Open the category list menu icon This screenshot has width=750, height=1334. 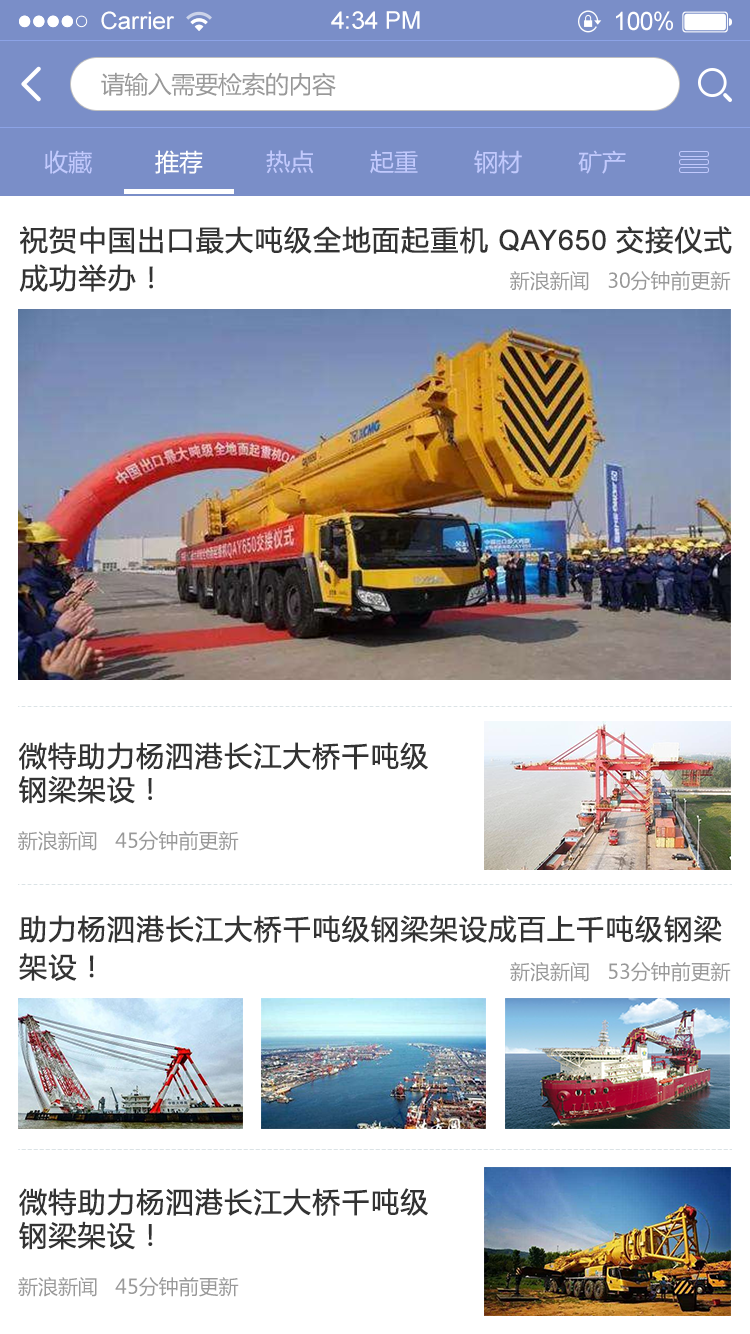pos(693,162)
